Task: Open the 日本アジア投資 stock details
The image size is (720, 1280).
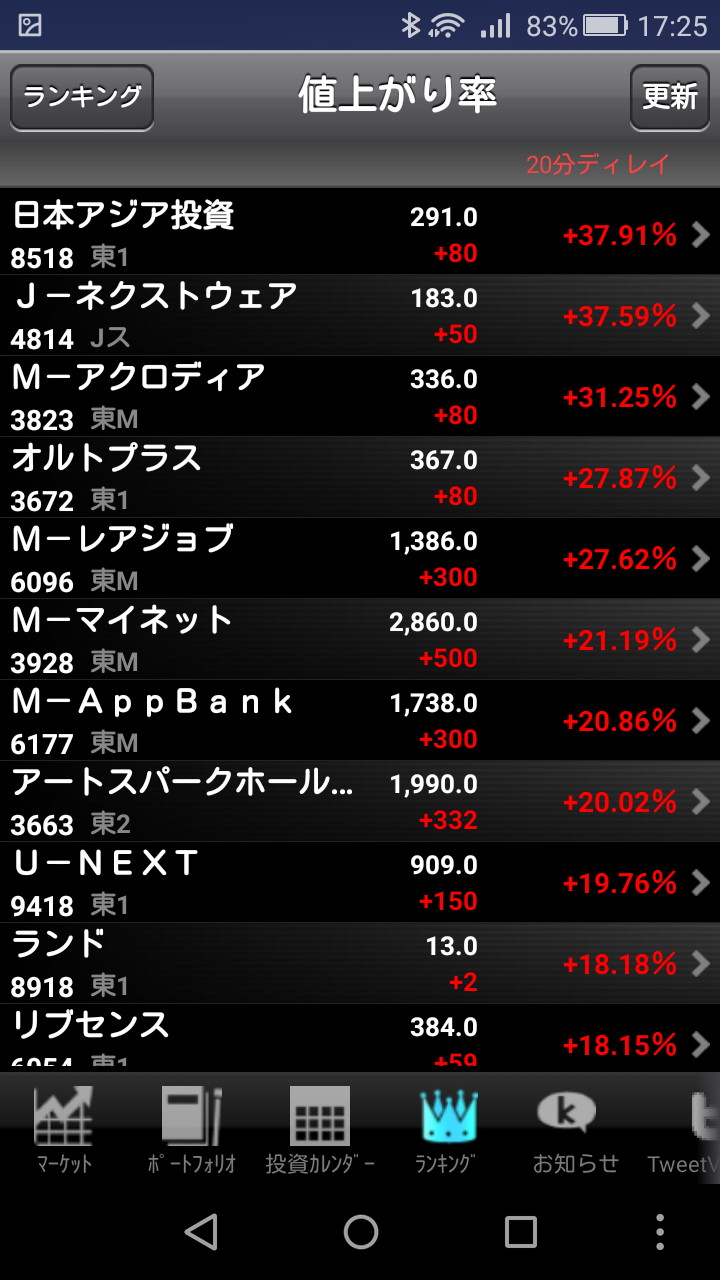Action: pyautogui.click(x=360, y=235)
